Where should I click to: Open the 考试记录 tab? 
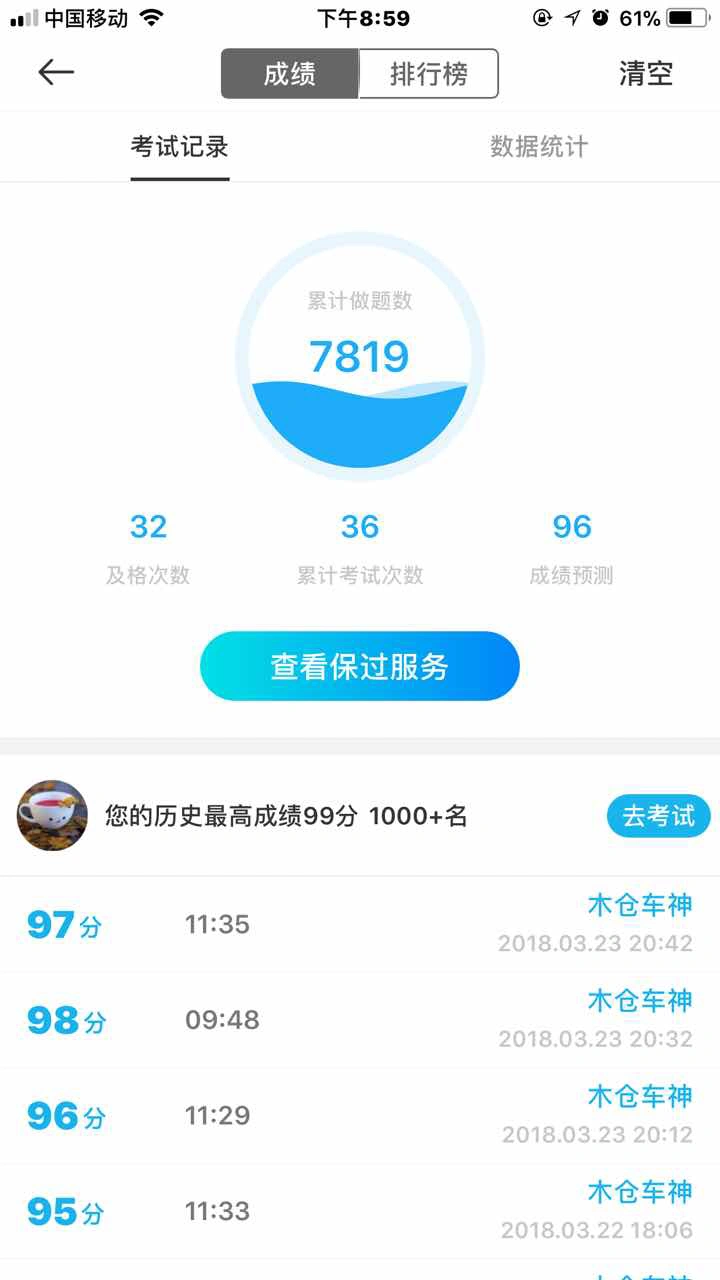(x=180, y=147)
